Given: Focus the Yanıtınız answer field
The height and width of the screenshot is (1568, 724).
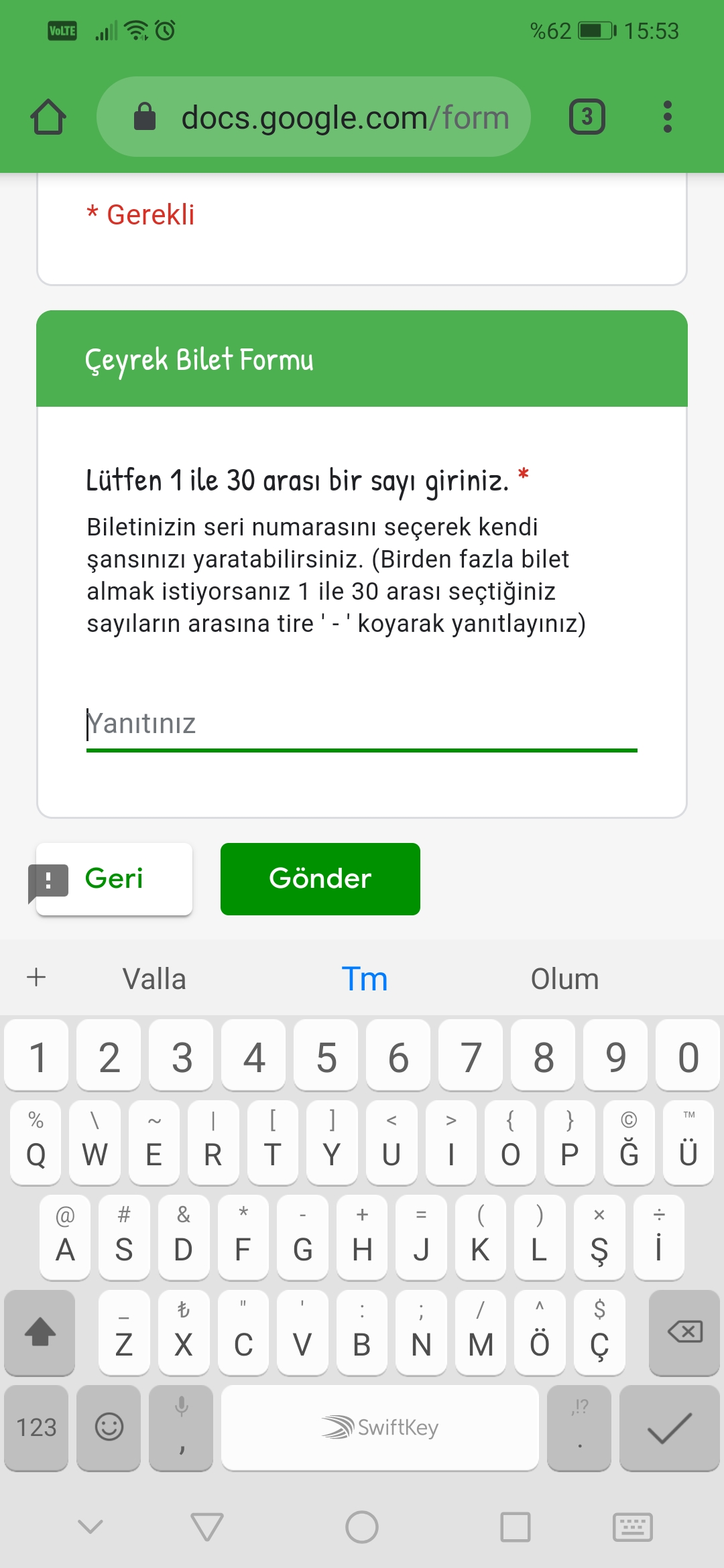Looking at the screenshot, I should pyautogui.click(x=361, y=725).
